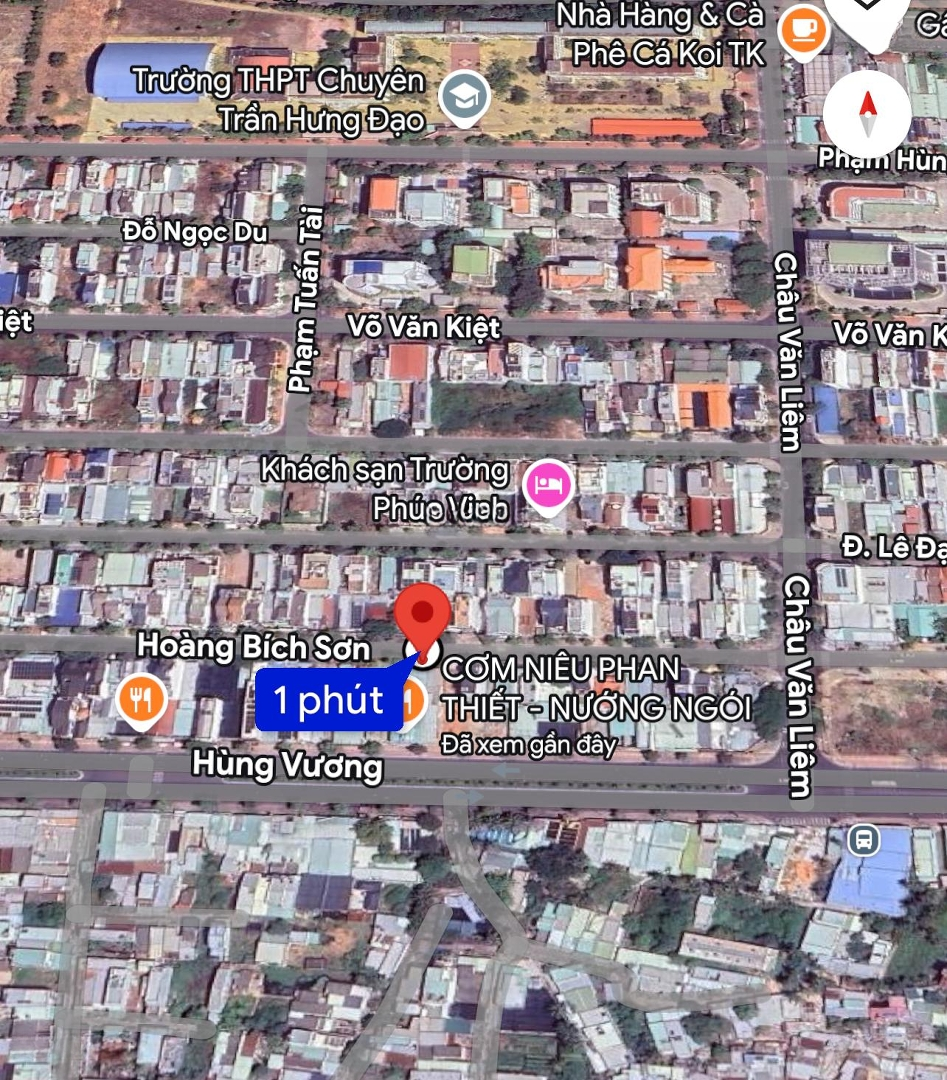Select the red pin at Cơm Niêu Phan Thiết
This screenshot has width=947, height=1080.
(424, 614)
